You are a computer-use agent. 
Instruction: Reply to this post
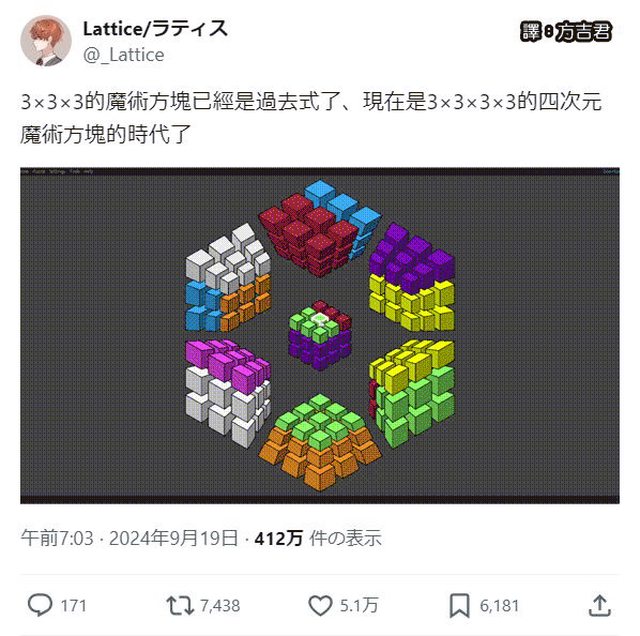tap(40, 604)
